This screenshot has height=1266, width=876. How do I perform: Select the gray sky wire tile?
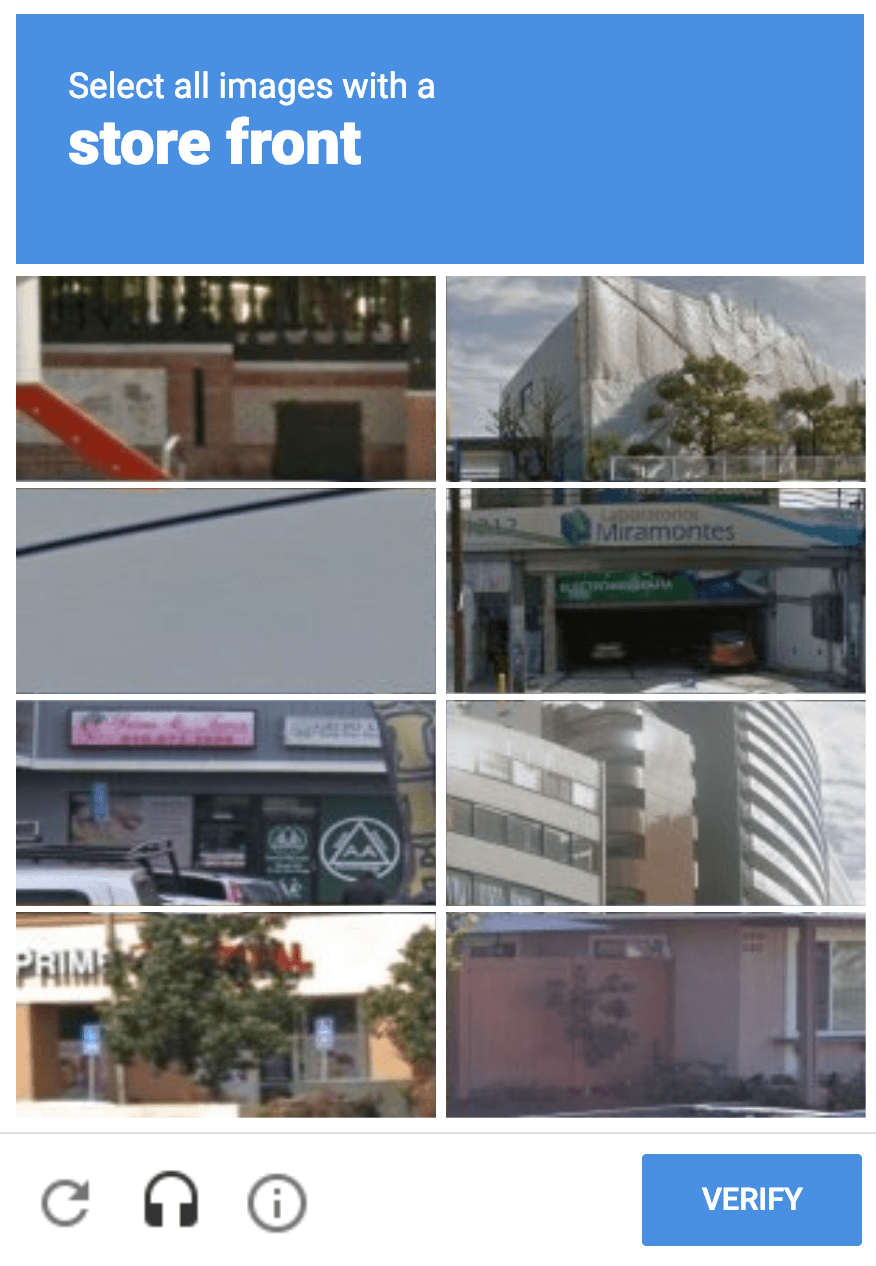pos(226,590)
